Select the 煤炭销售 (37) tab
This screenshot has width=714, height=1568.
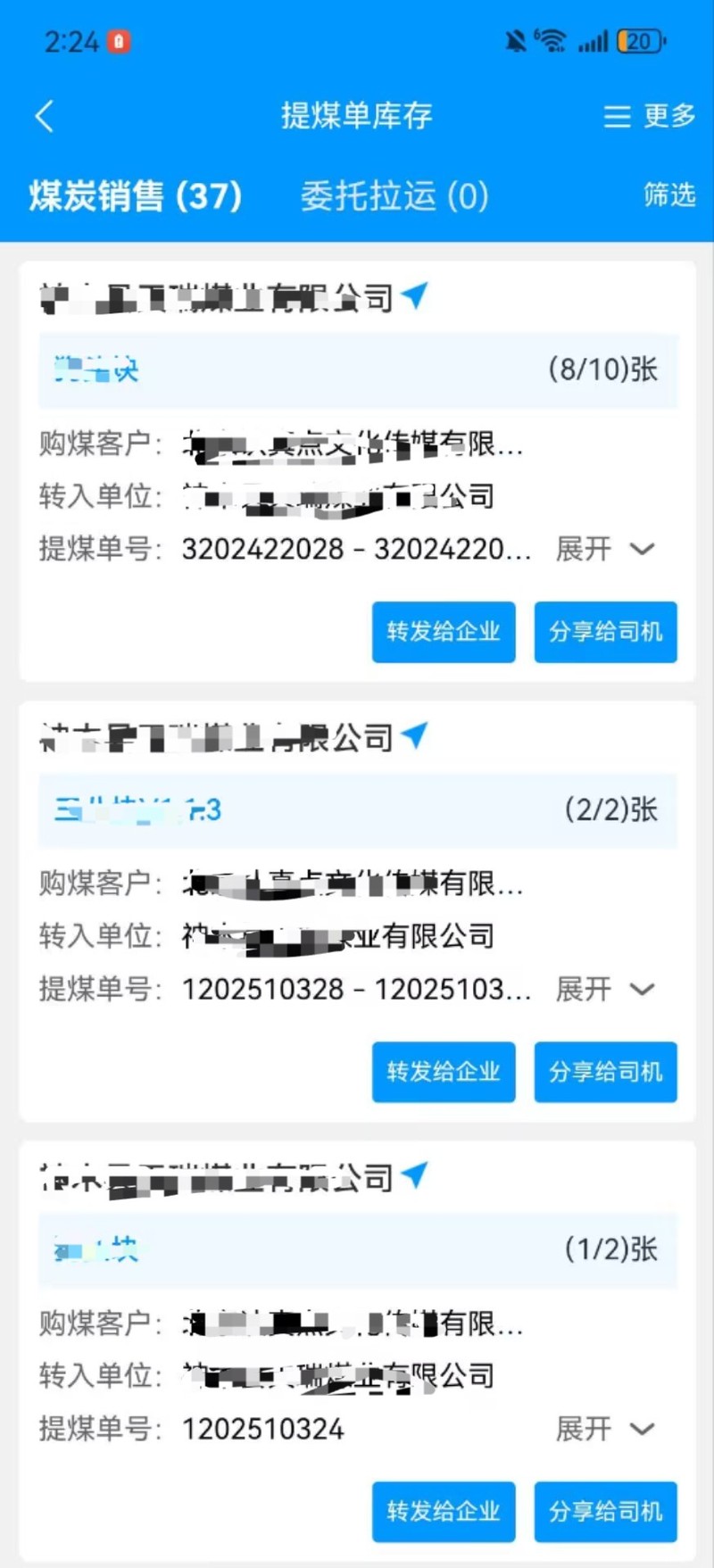pos(136,195)
